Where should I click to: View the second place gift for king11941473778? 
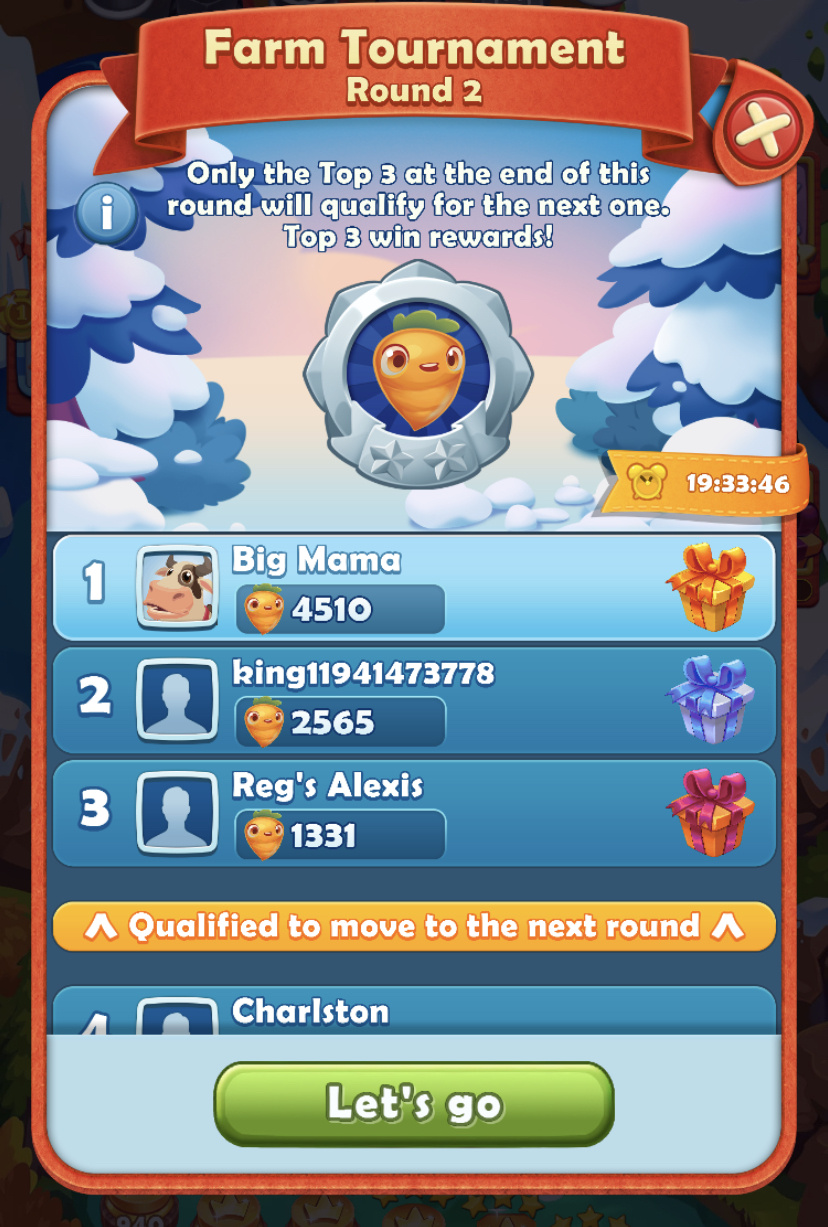tap(710, 699)
